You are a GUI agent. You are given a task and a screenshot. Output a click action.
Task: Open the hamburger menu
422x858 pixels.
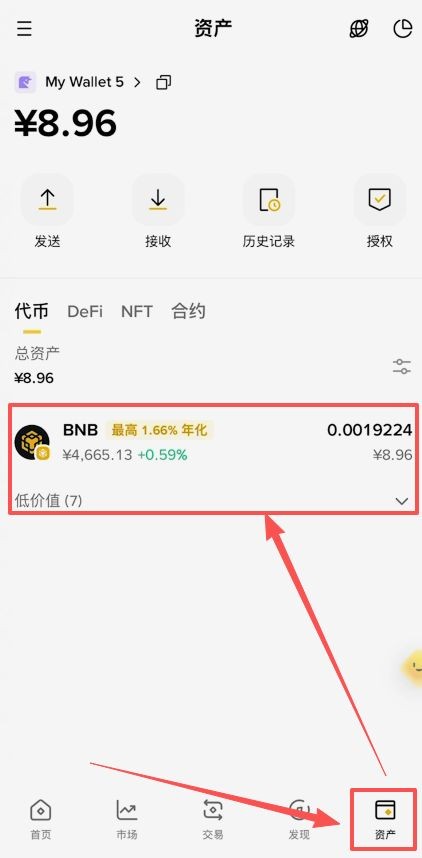click(24, 28)
